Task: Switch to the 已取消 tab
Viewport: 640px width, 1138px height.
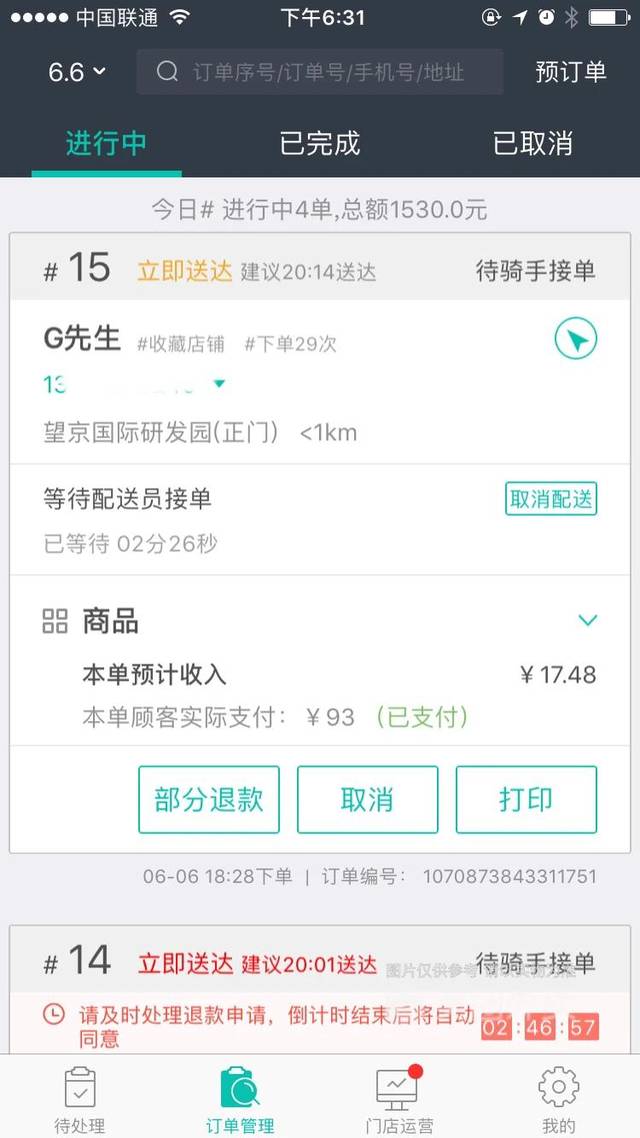Action: pos(533,143)
